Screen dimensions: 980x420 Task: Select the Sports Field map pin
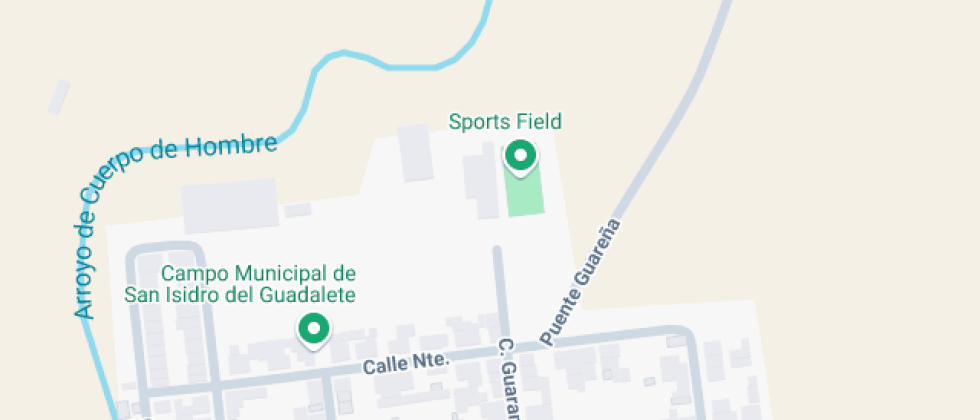click(x=520, y=156)
